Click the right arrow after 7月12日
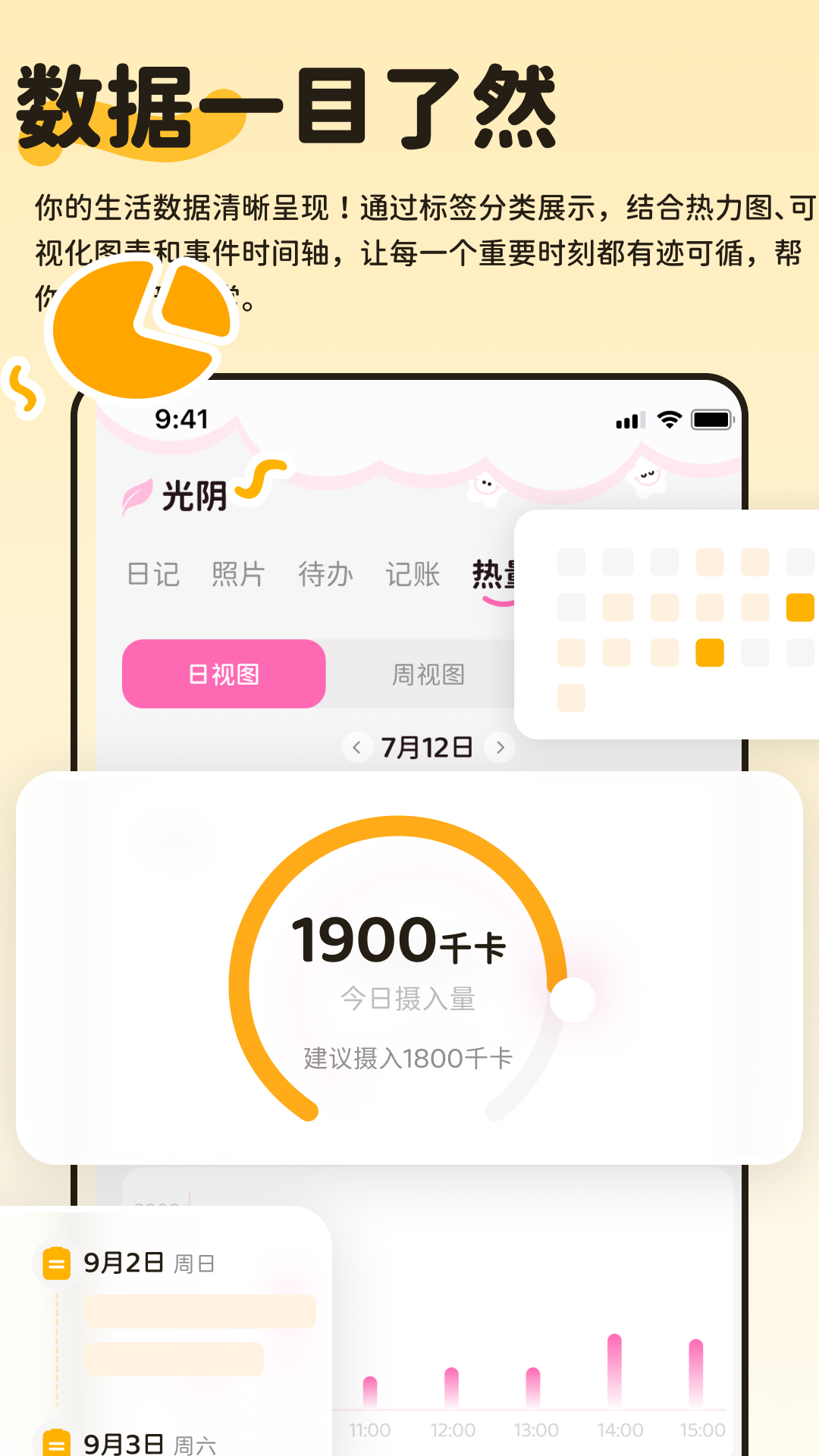The width and height of the screenshot is (819, 1456). point(499,746)
